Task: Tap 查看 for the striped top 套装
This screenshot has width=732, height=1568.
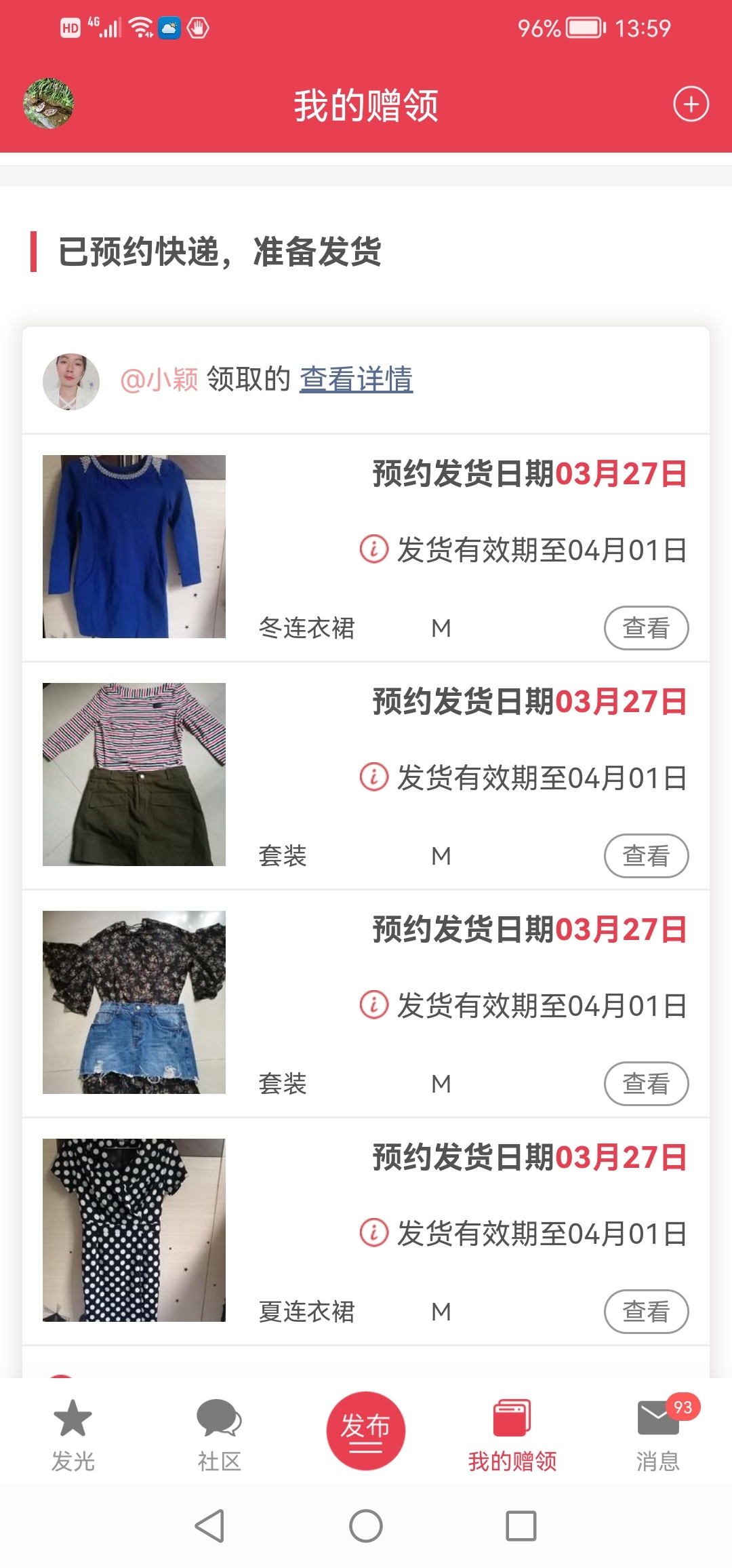Action: [x=646, y=856]
